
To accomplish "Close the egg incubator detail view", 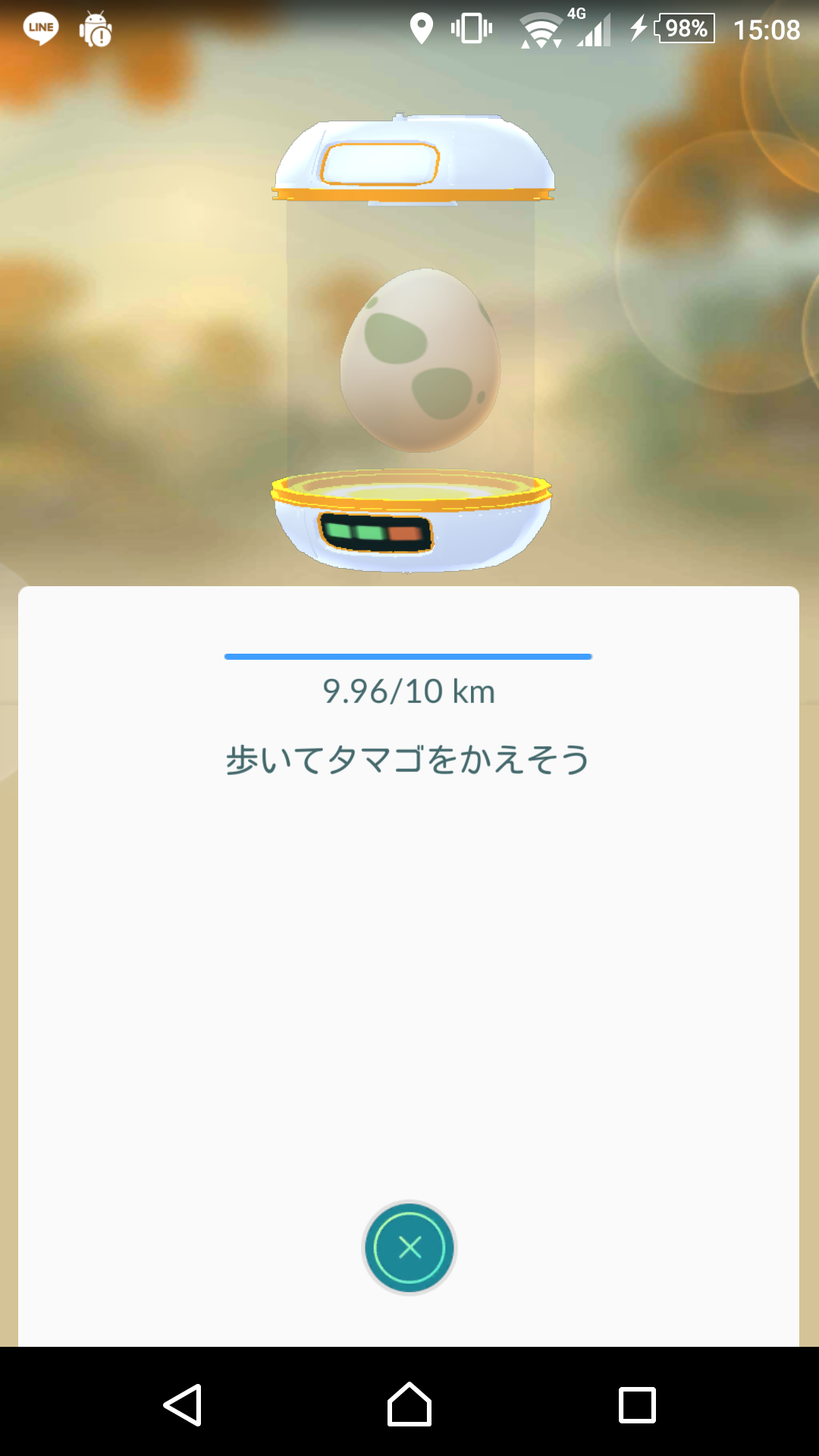I will [409, 1247].
